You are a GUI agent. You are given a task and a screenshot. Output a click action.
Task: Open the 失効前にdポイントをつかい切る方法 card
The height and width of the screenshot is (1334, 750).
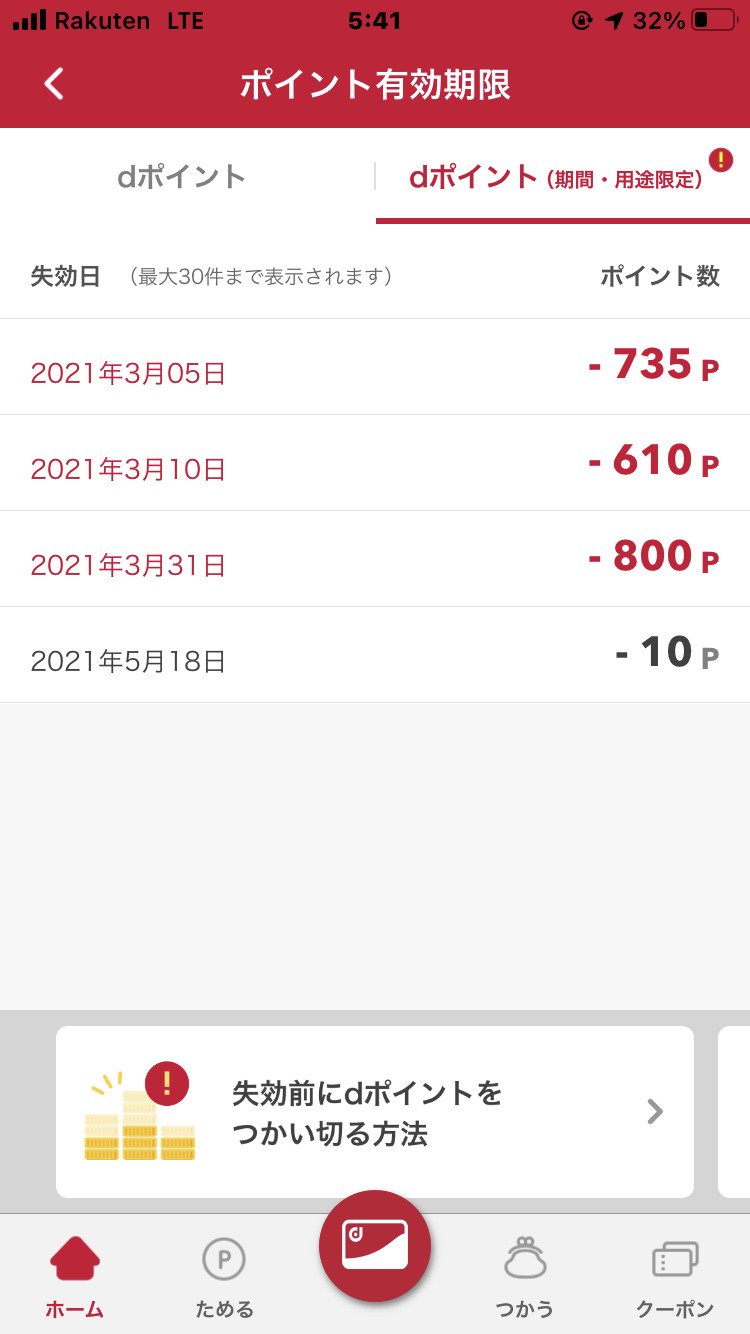[374, 1112]
